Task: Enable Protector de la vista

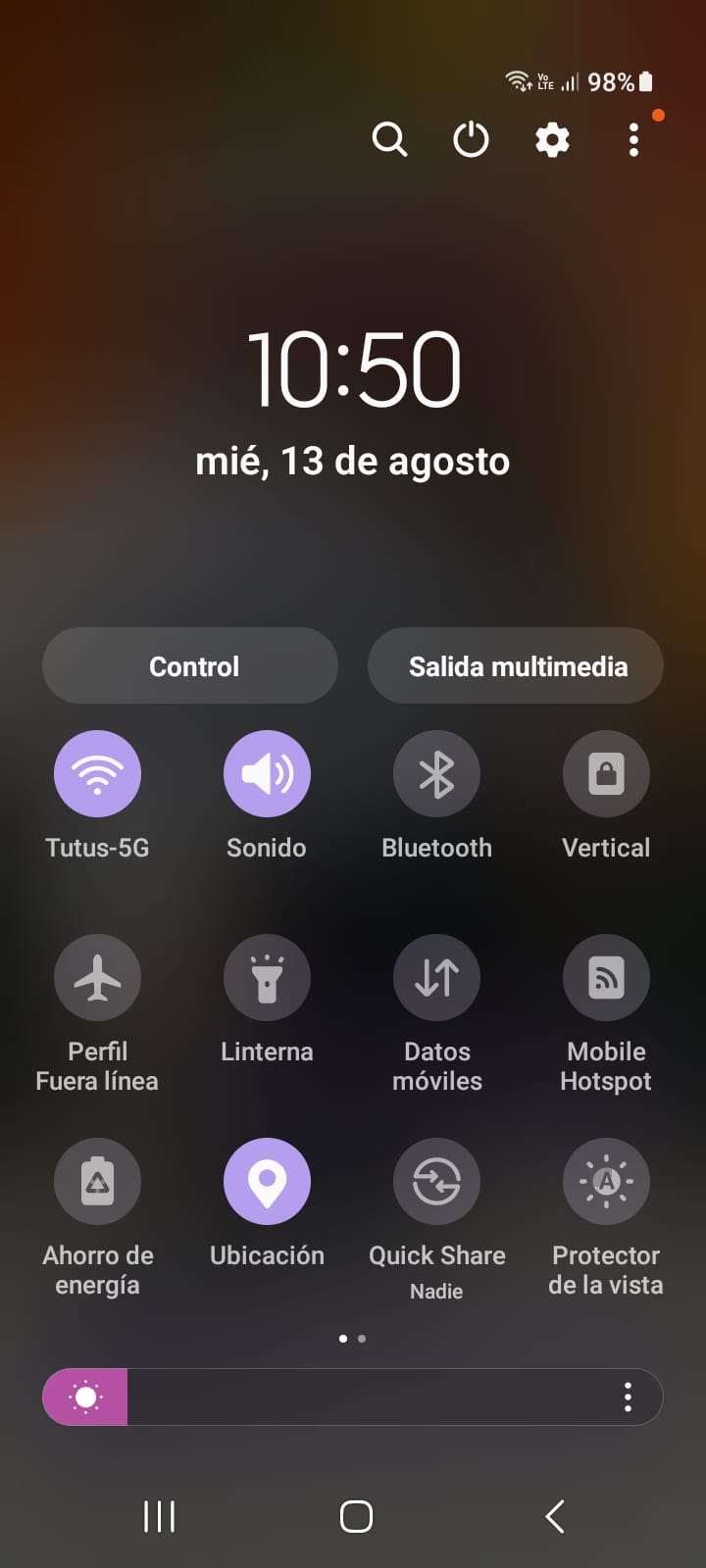Action: tap(606, 1182)
